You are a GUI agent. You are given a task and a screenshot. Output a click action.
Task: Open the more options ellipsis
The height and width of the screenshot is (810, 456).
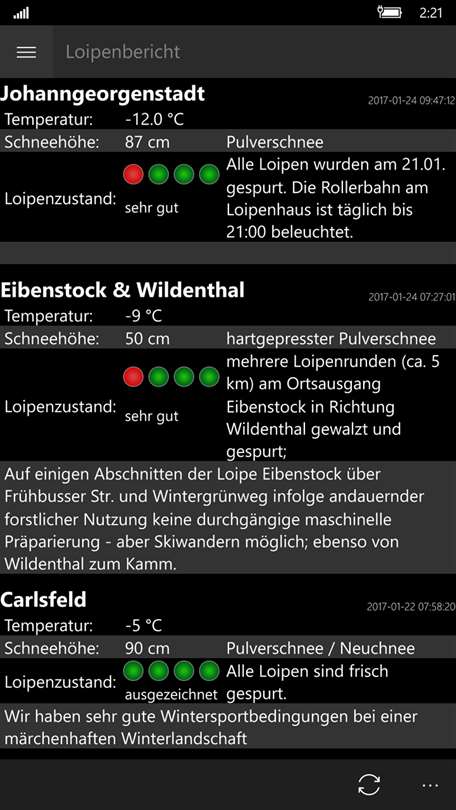(430, 786)
